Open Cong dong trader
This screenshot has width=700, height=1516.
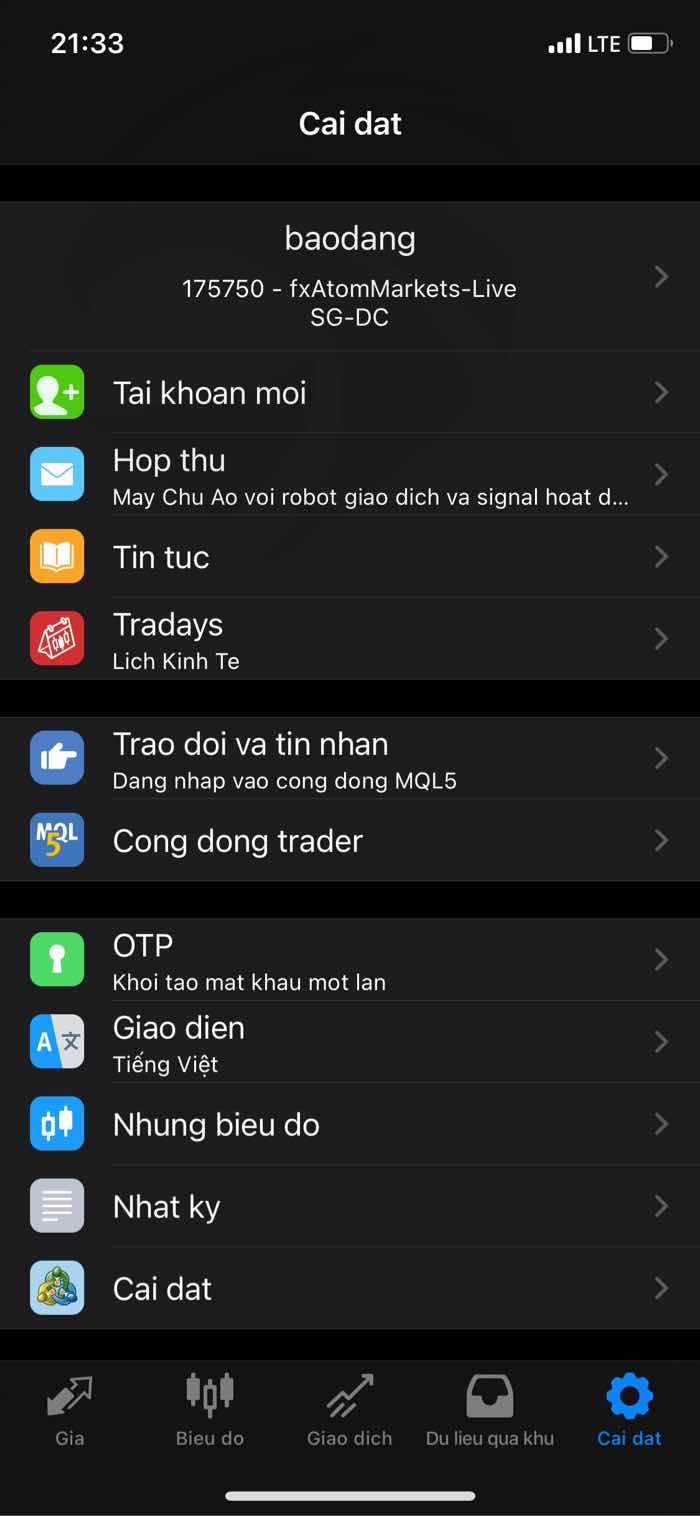coord(350,840)
